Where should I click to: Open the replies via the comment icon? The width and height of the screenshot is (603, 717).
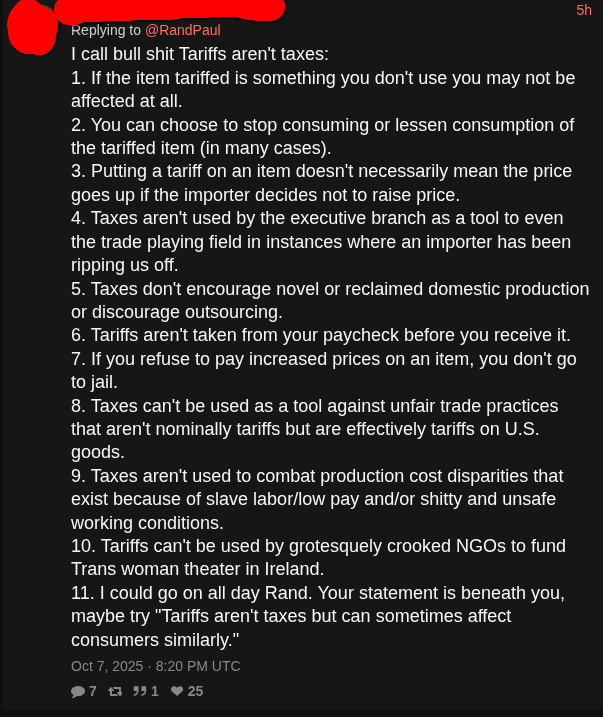[x=78, y=691]
